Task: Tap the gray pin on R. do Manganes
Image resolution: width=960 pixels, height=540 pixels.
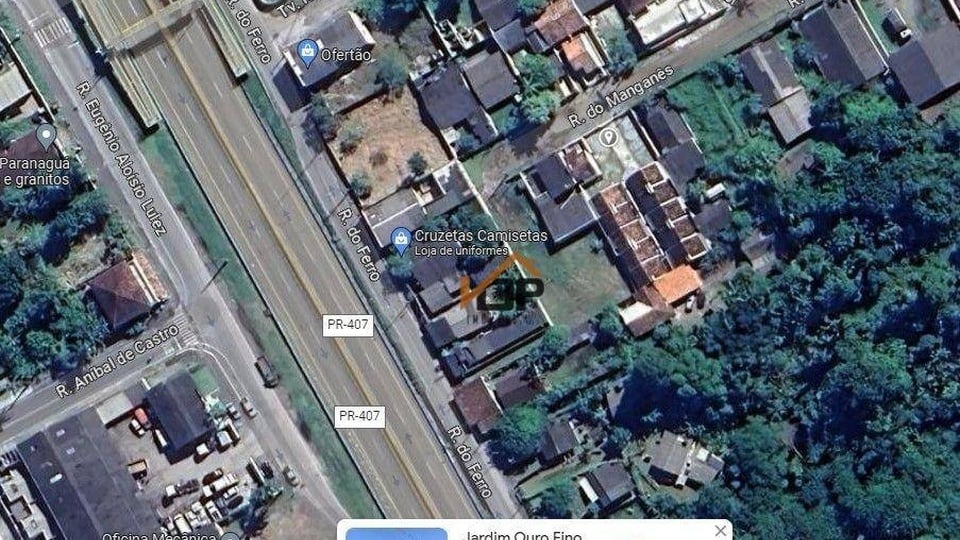Action: [608, 137]
